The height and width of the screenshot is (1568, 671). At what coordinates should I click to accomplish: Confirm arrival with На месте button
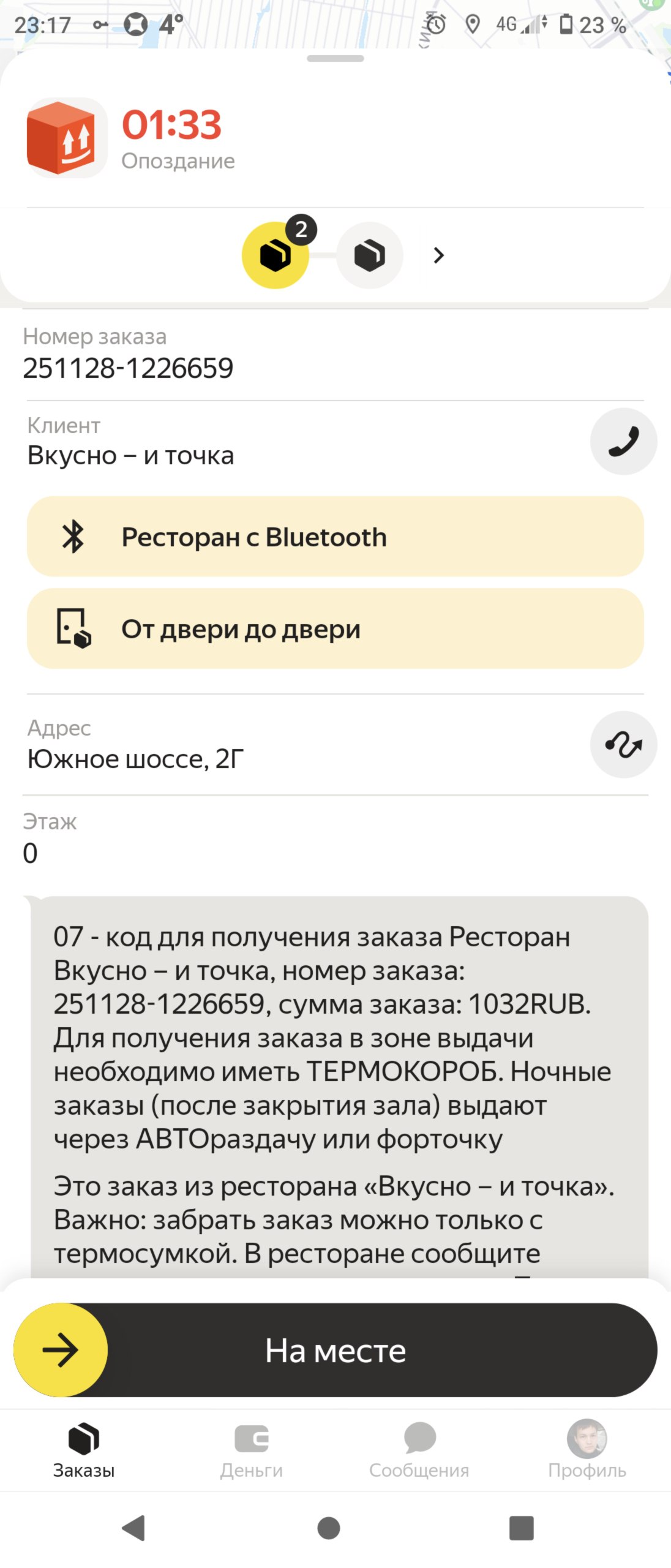click(335, 1350)
